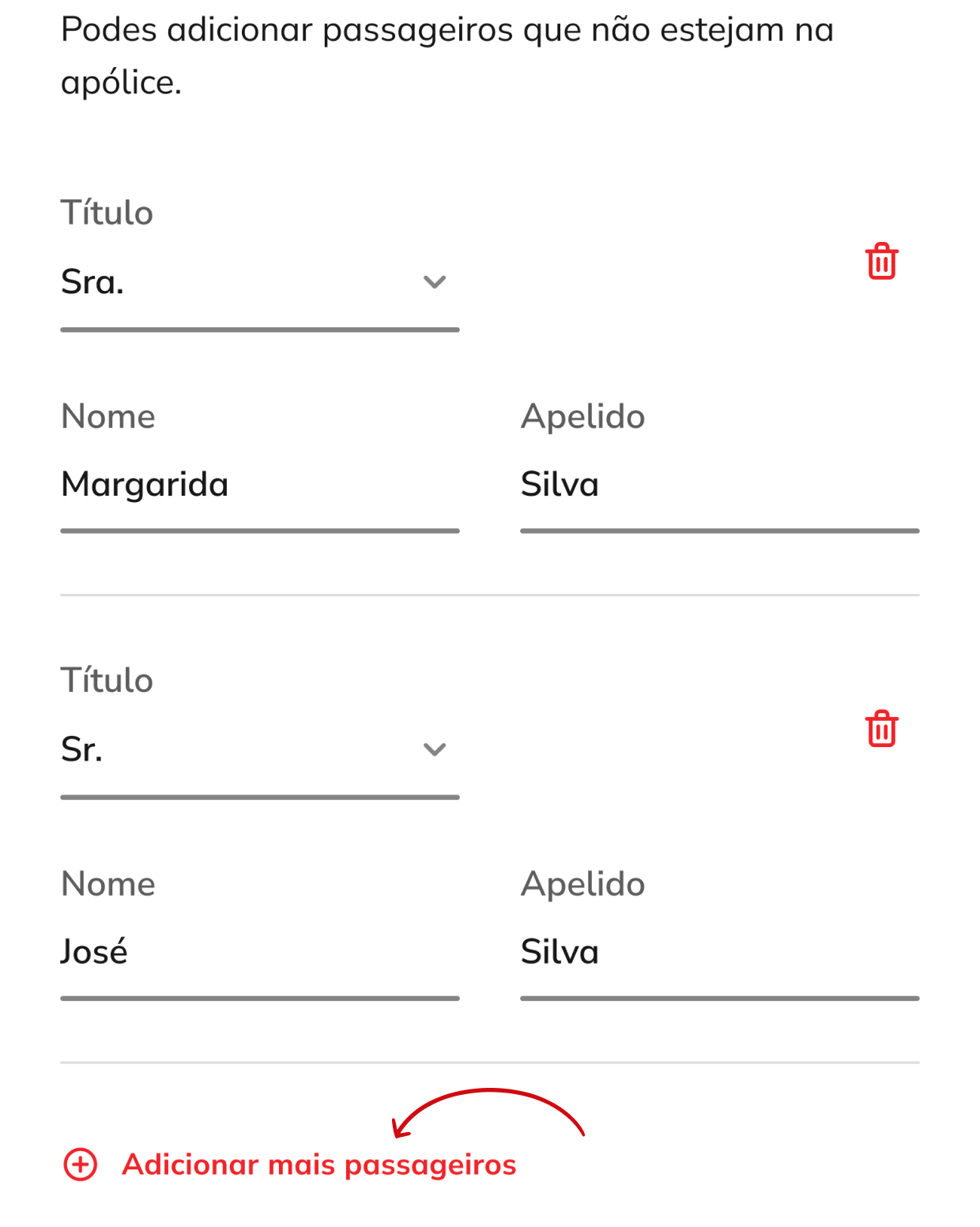This screenshot has width=980, height=1227.
Task: Open the title dropdown showing Sra.
Action: pos(259,282)
